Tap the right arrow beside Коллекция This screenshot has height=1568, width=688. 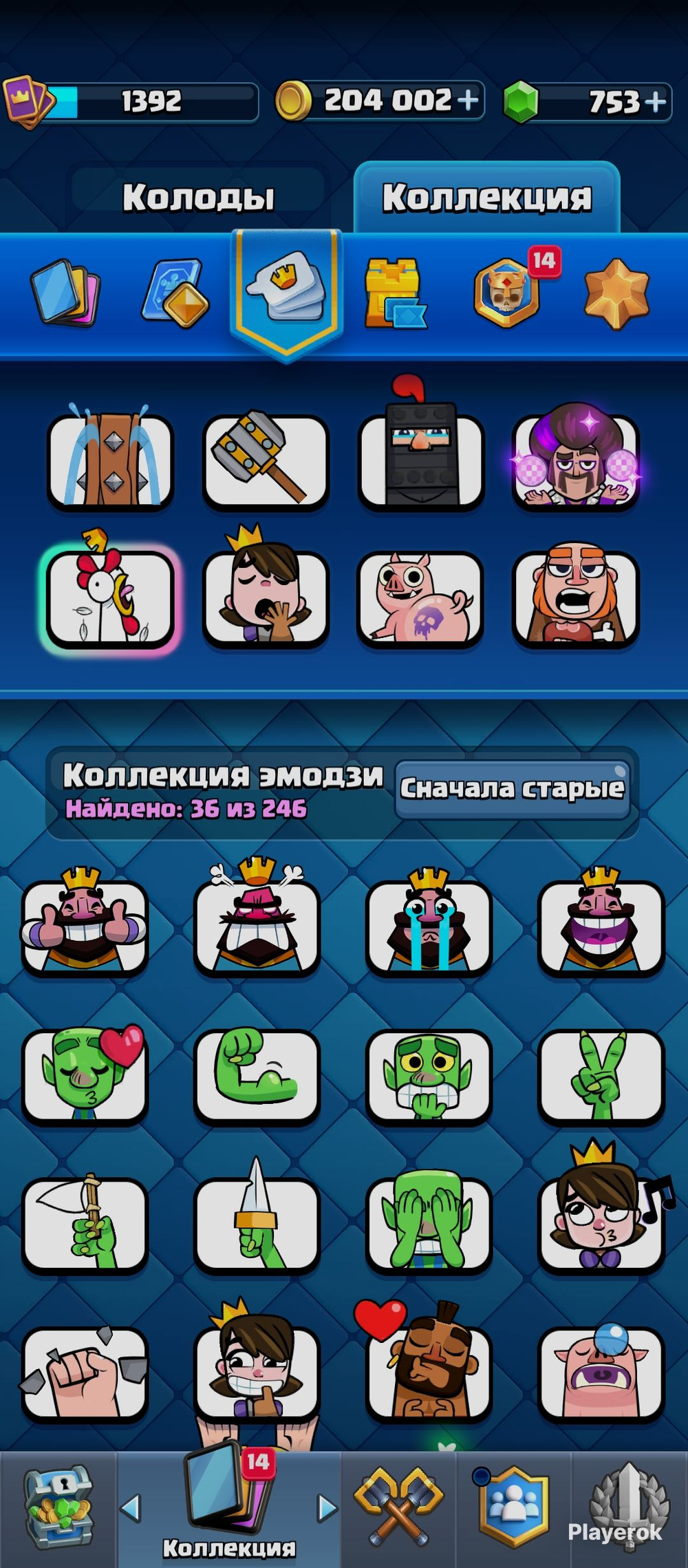tap(327, 1509)
